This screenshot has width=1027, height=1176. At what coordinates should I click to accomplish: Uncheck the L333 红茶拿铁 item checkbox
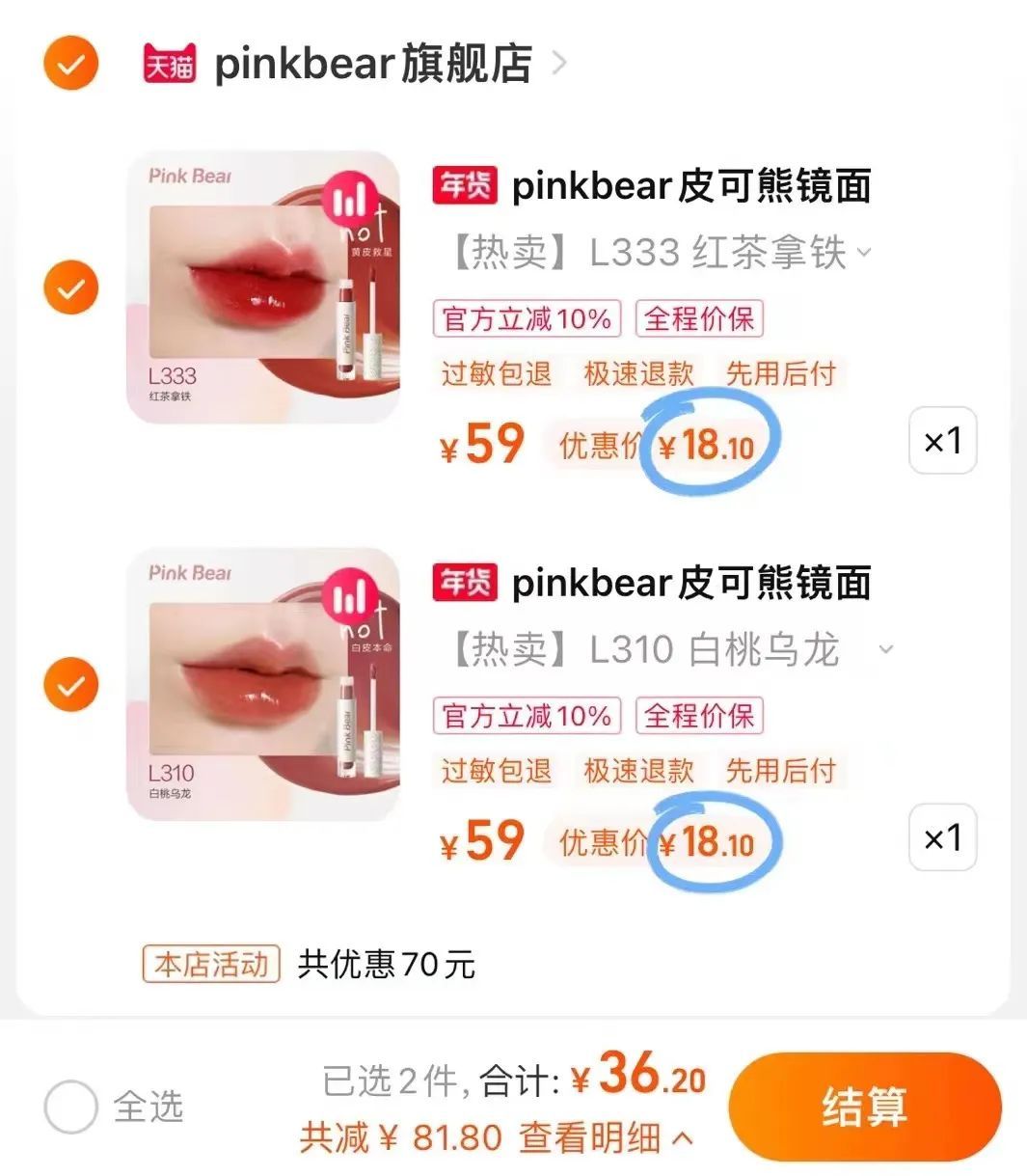coord(69,286)
